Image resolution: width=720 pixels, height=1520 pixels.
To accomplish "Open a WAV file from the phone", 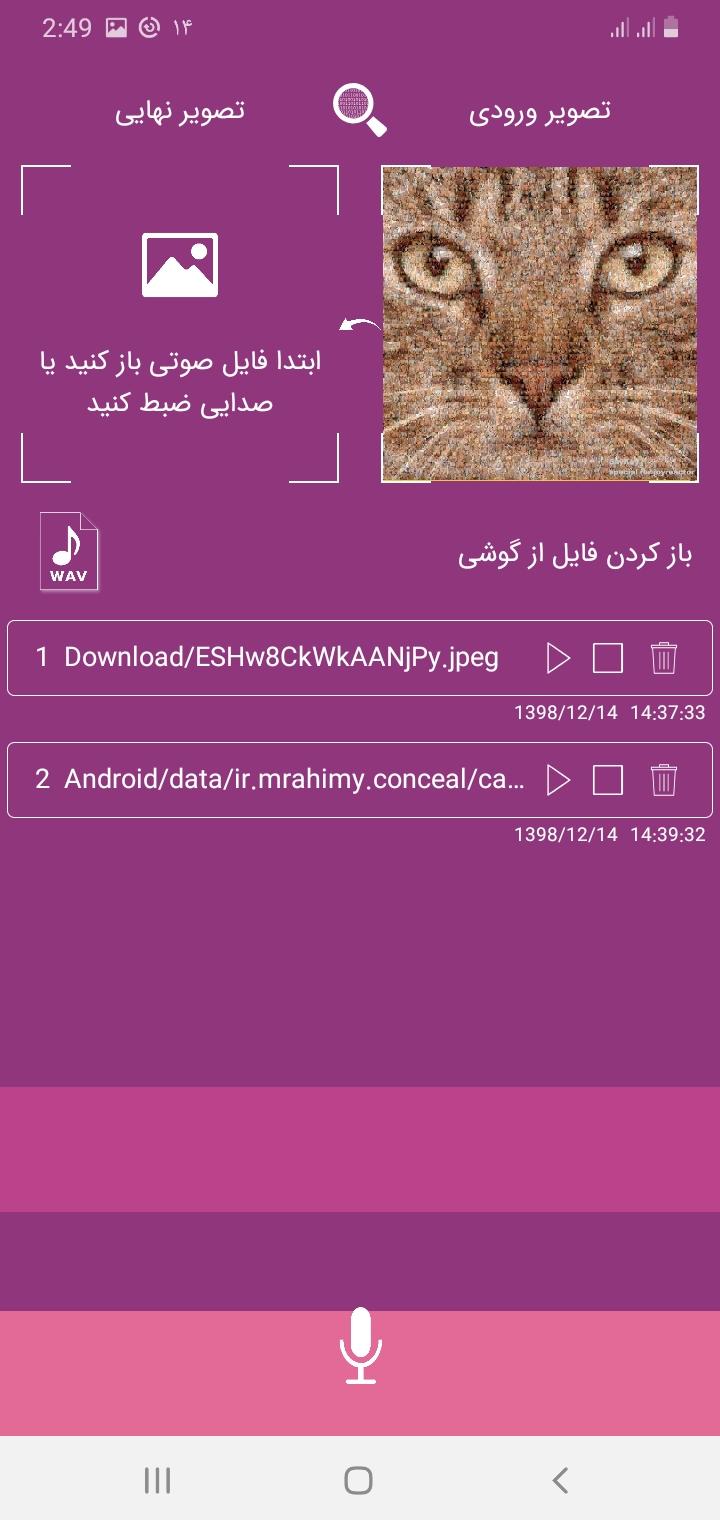I will click(69, 551).
